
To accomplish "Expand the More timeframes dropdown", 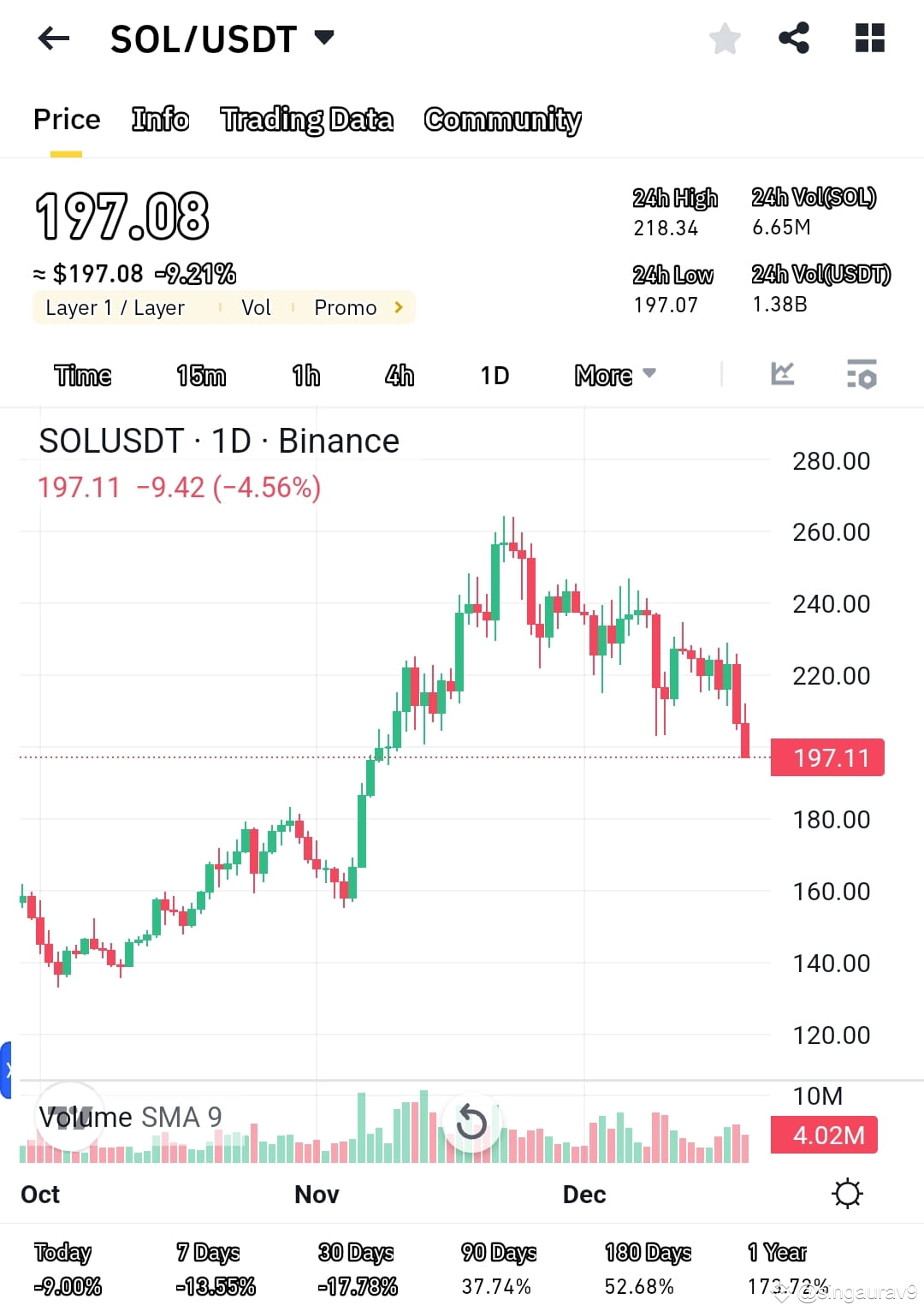I will 614,375.
